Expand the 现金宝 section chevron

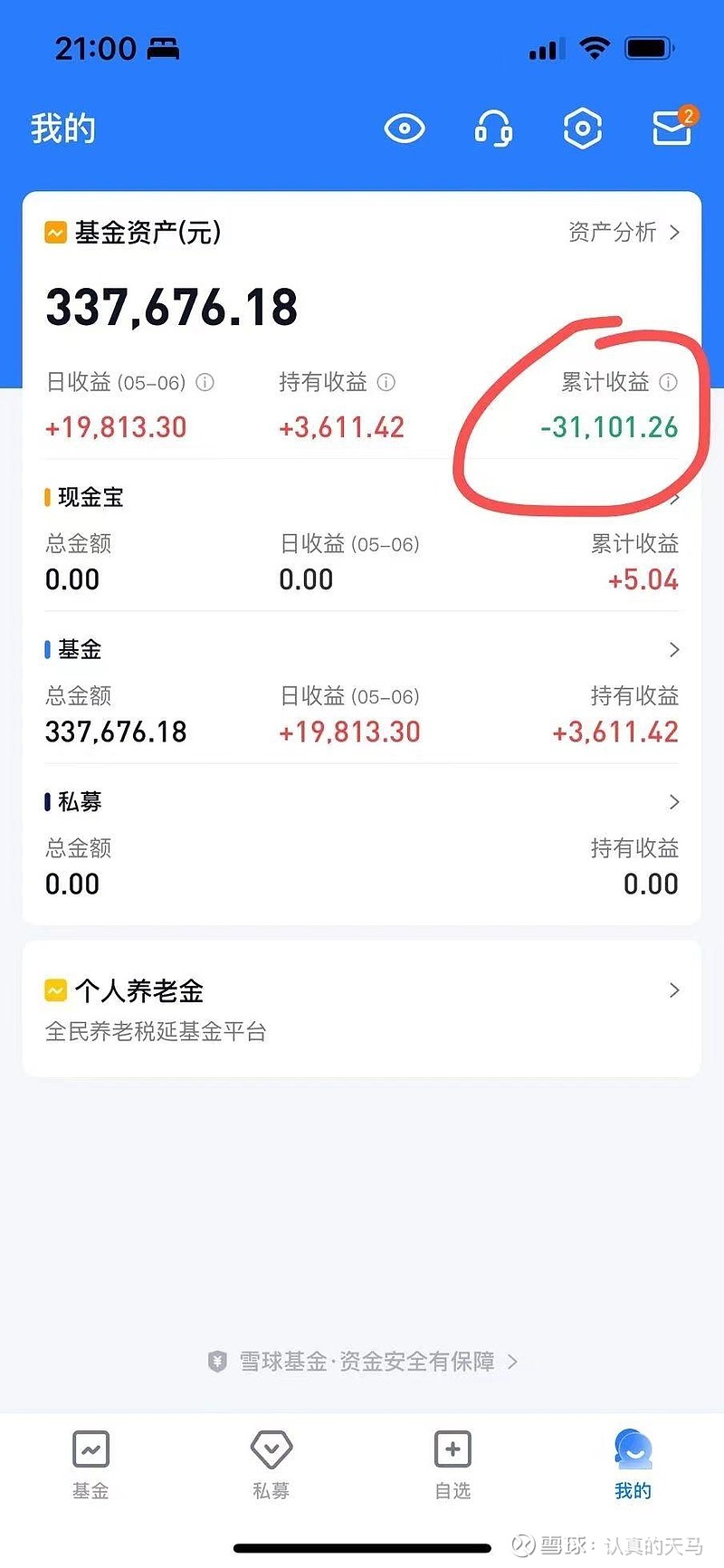(x=673, y=497)
